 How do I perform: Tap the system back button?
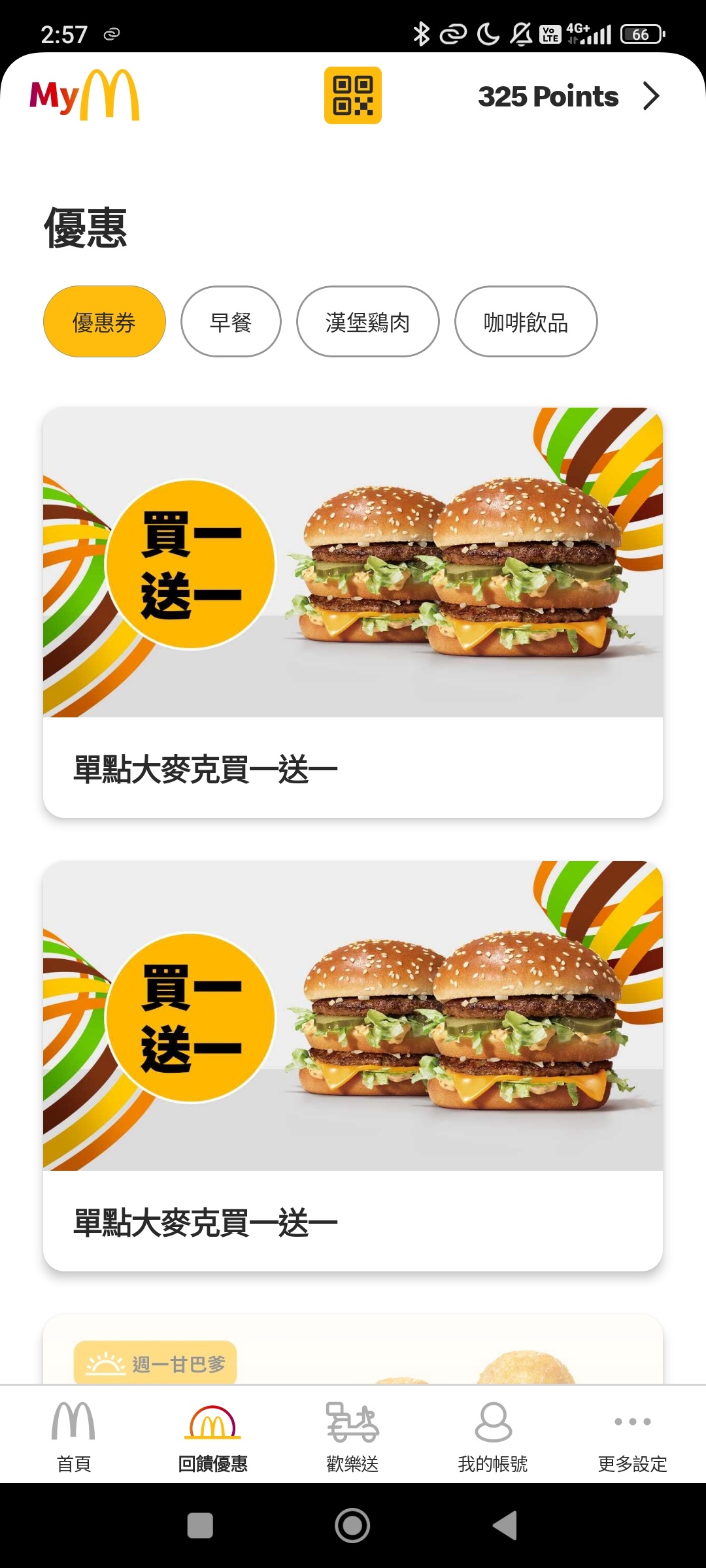(505, 1526)
